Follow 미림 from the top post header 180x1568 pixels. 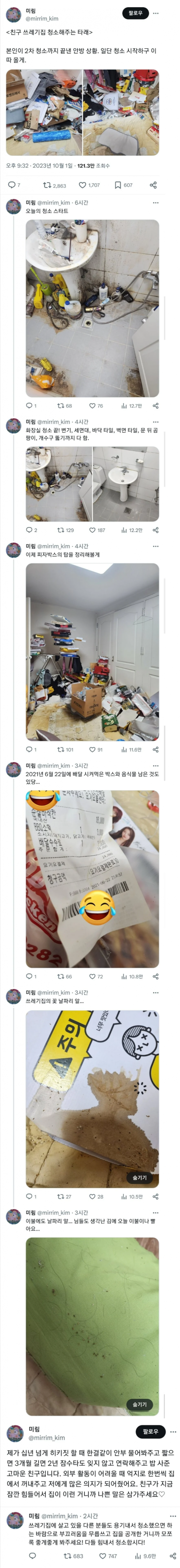tap(135, 13)
